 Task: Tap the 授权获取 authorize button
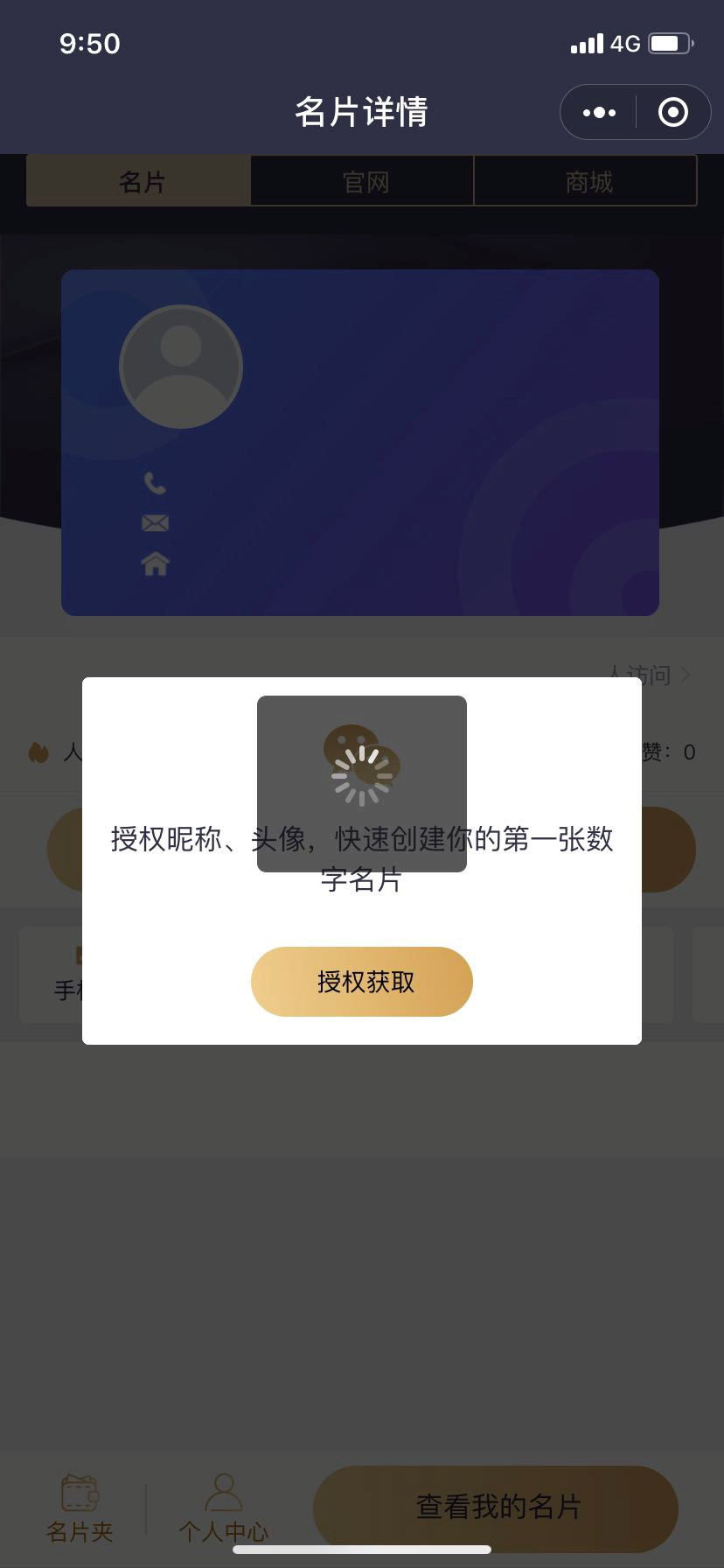click(362, 982)
